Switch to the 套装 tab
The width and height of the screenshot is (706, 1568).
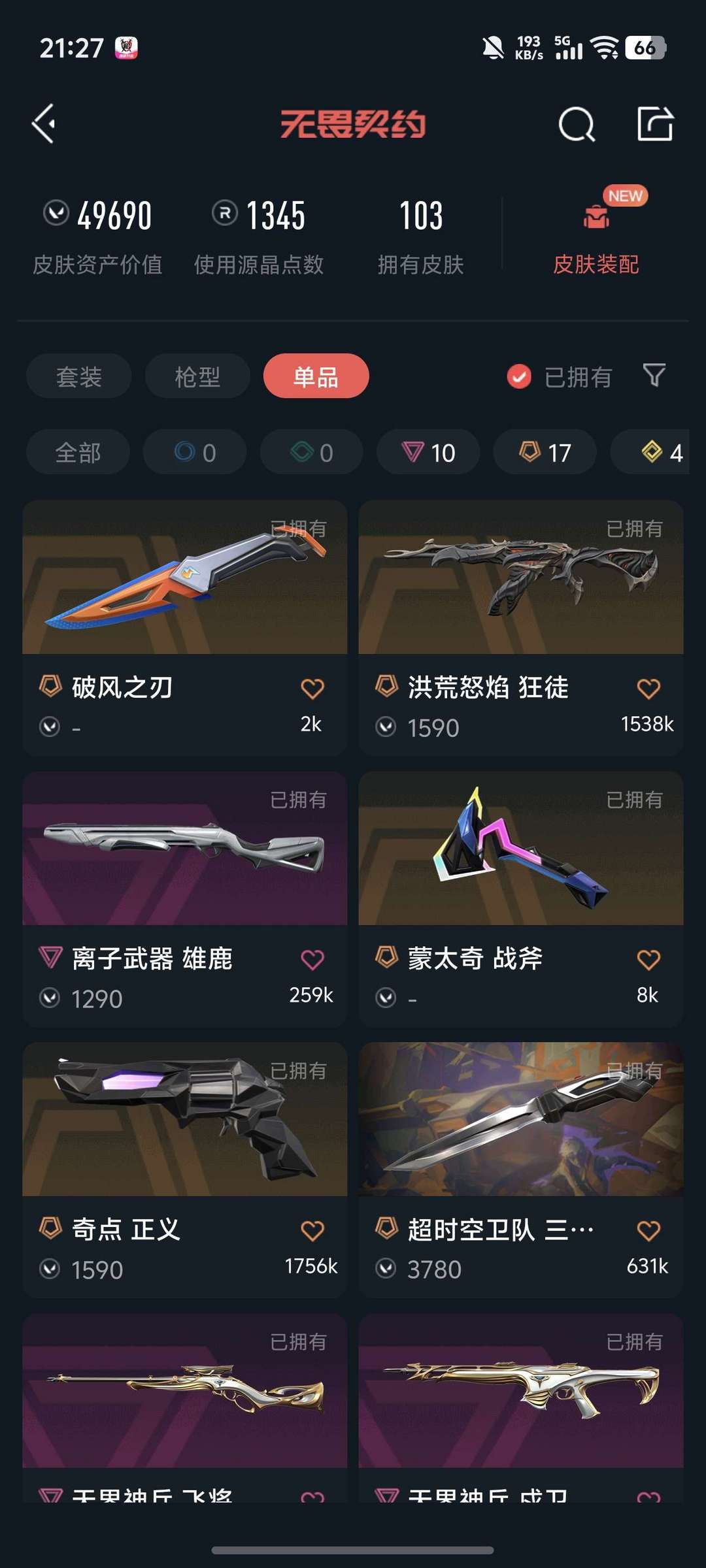click(79, 376)
